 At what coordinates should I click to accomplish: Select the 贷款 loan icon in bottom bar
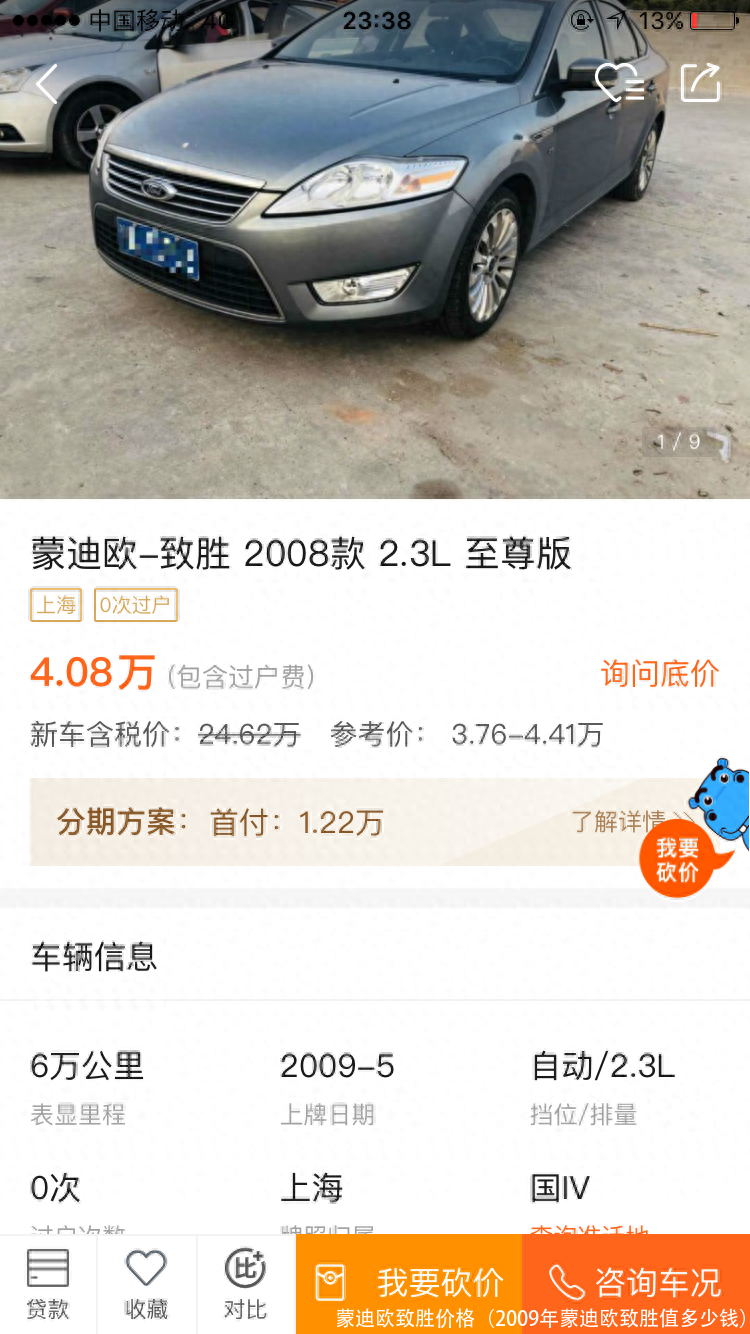pos(48,1283)
